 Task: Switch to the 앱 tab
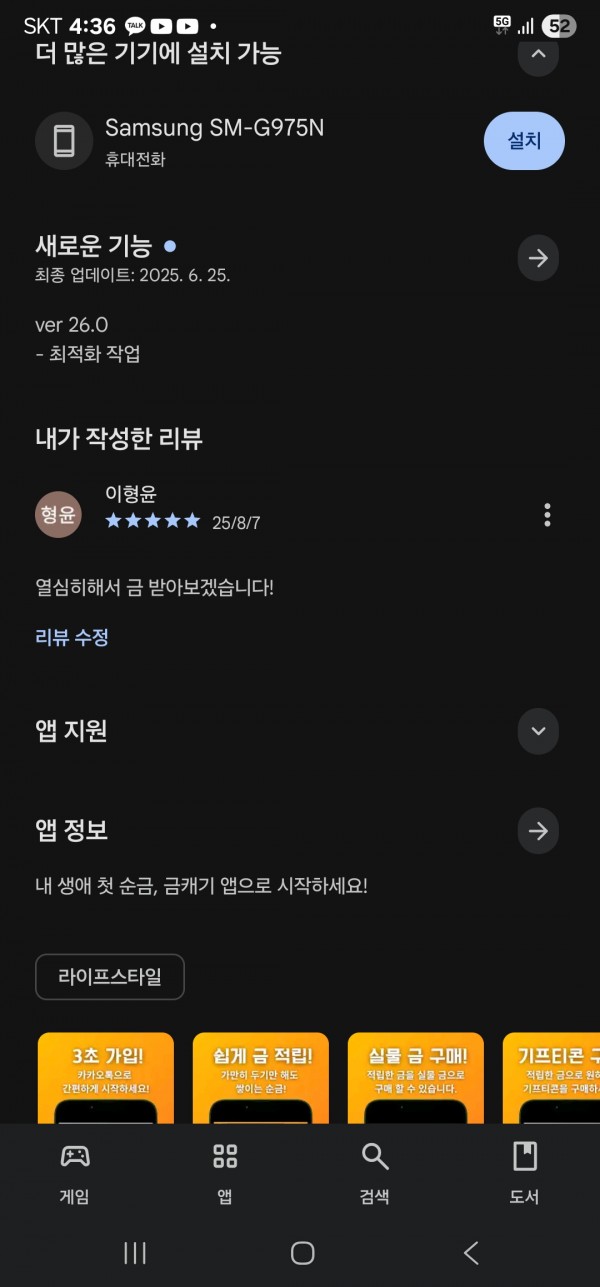pos(225,1174)
